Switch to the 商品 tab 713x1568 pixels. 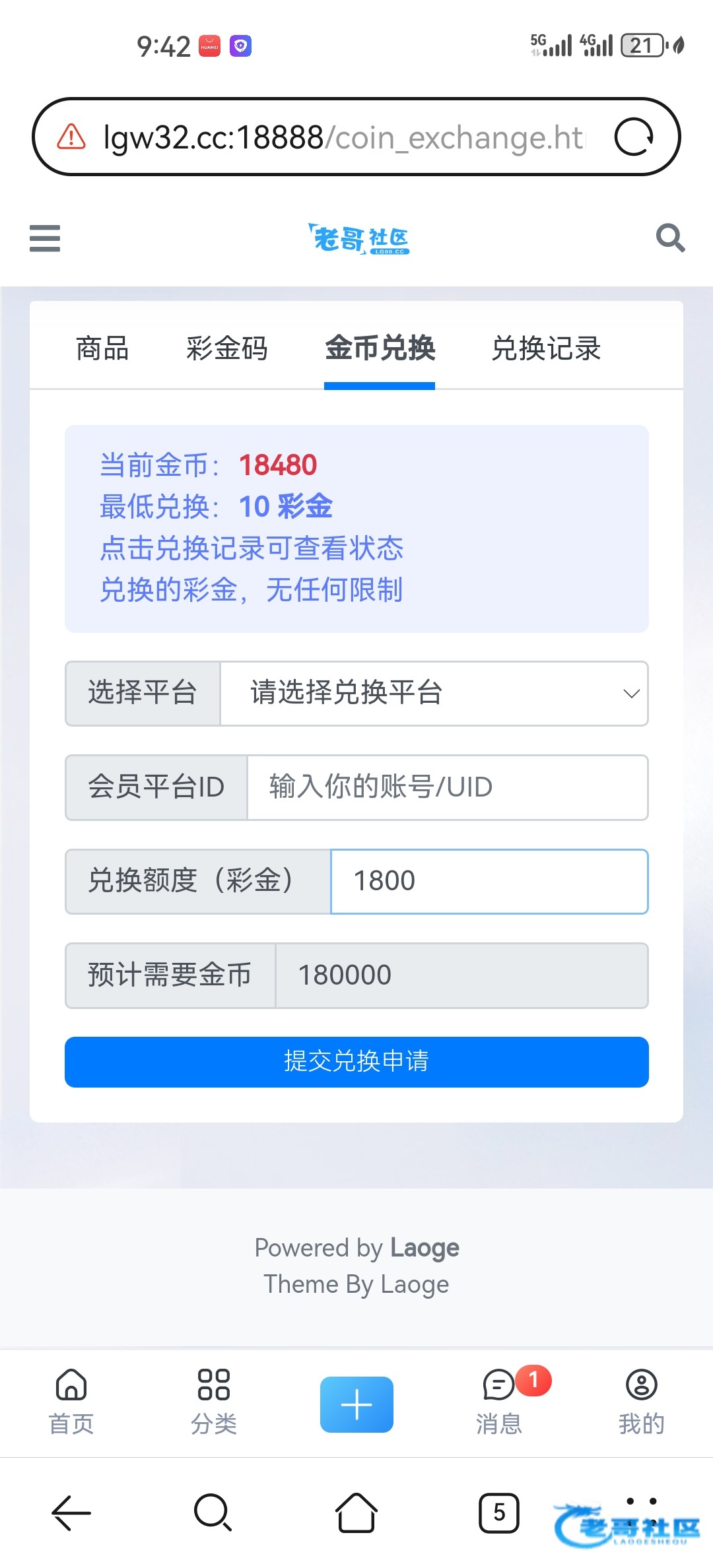point(102,348)
